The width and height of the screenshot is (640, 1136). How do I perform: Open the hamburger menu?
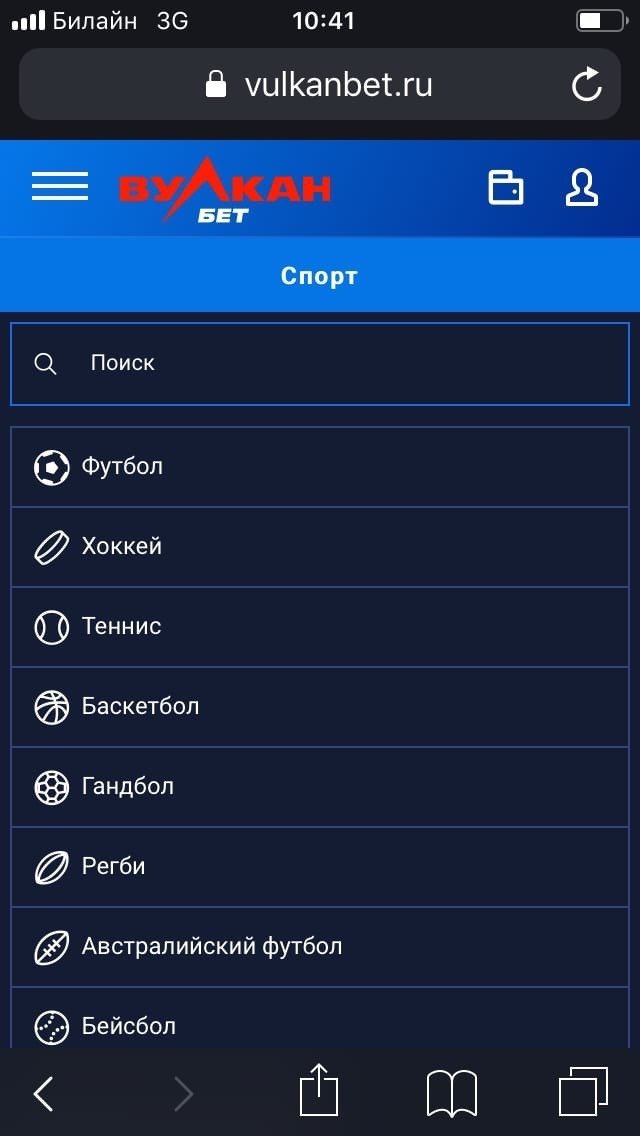click(x=60, y=187)
